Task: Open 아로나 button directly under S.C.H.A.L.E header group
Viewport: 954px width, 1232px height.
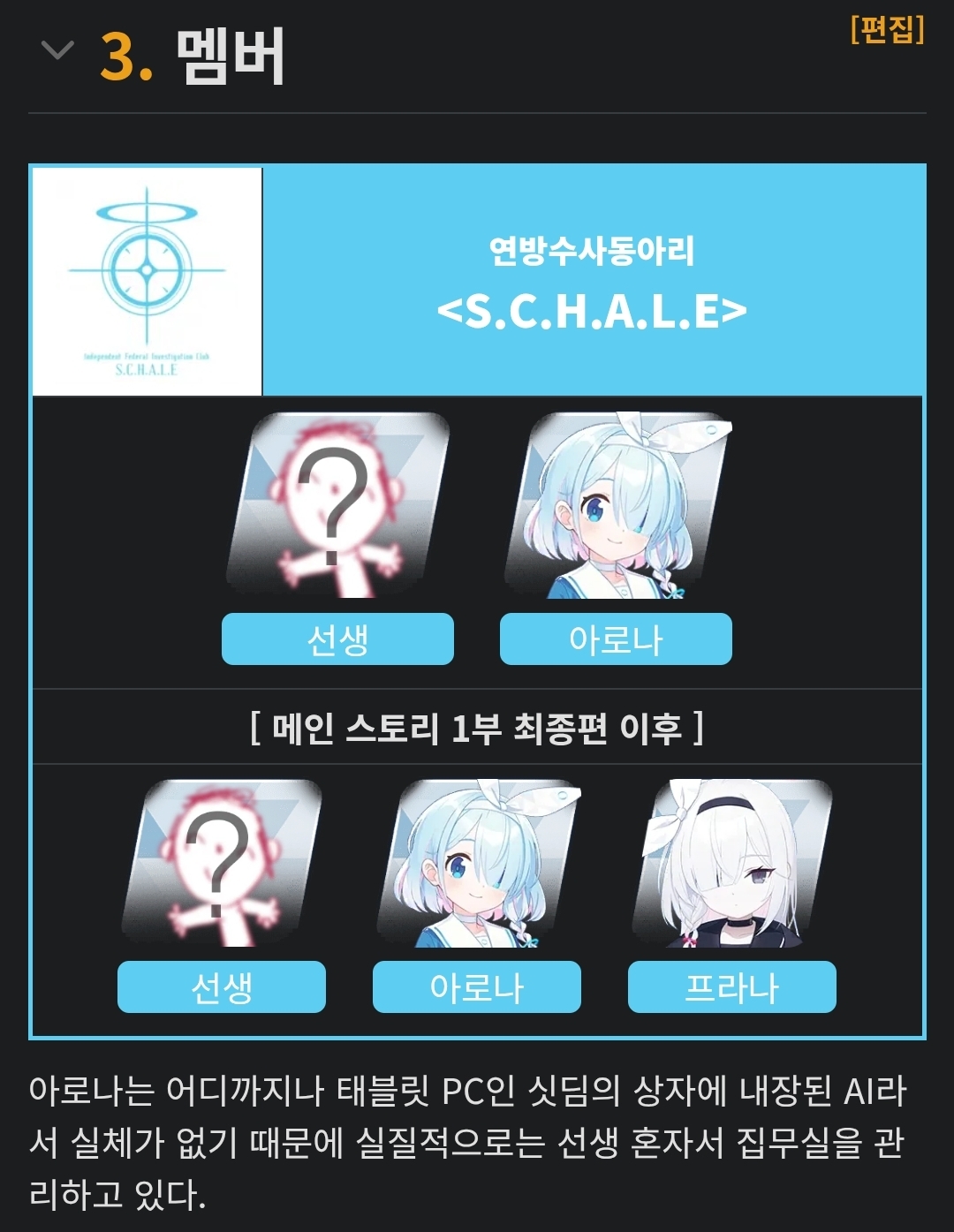Action: click(616, 639)
